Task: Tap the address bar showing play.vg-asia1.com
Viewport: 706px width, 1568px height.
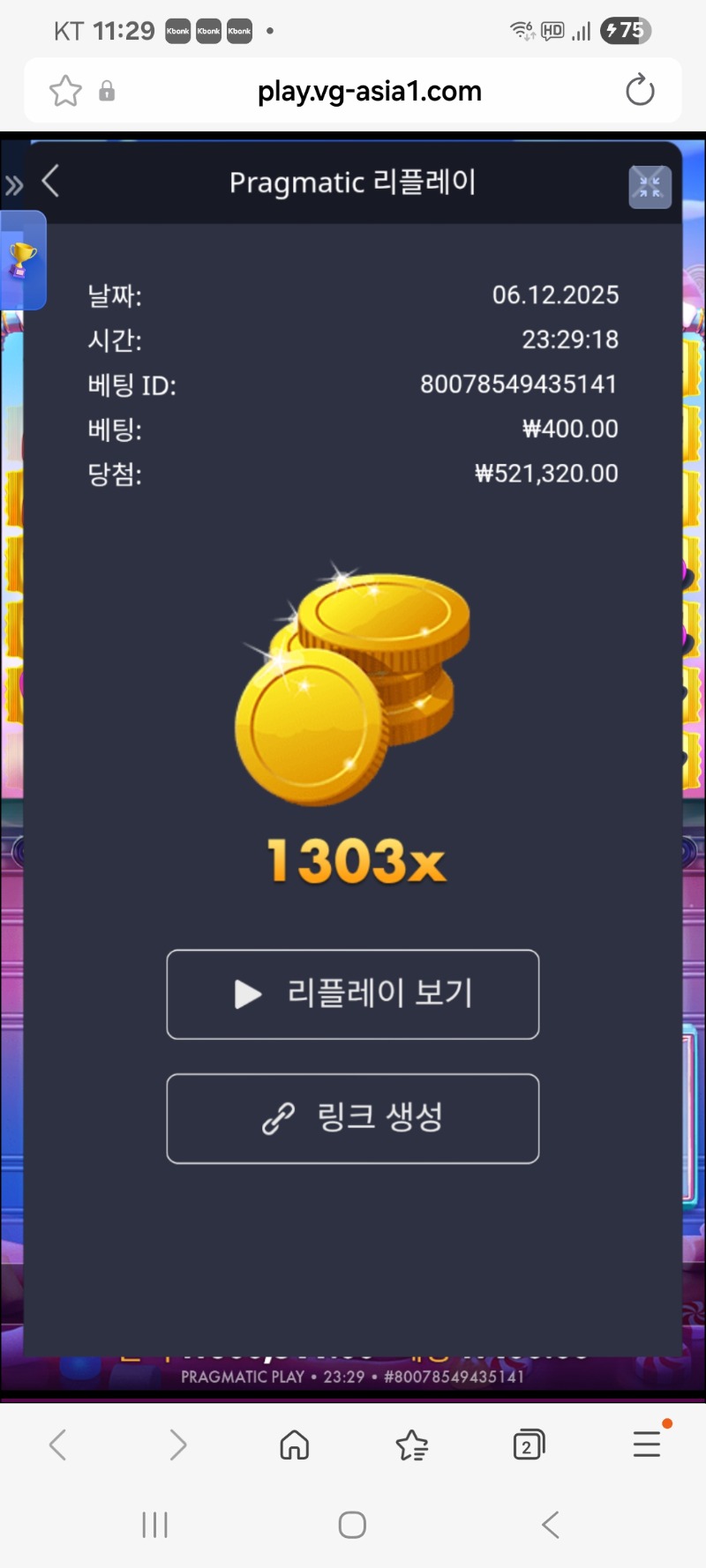Action: pos(370,90)
